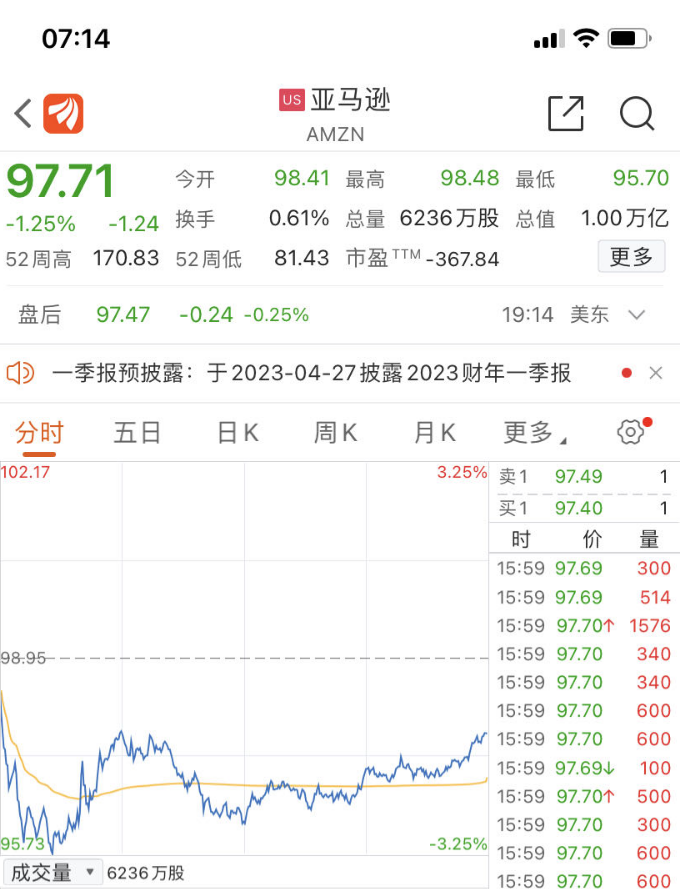This screenshot has height=889, width=685.
Task: Go back using the arrow icon
Action: (x=22, y=113)
